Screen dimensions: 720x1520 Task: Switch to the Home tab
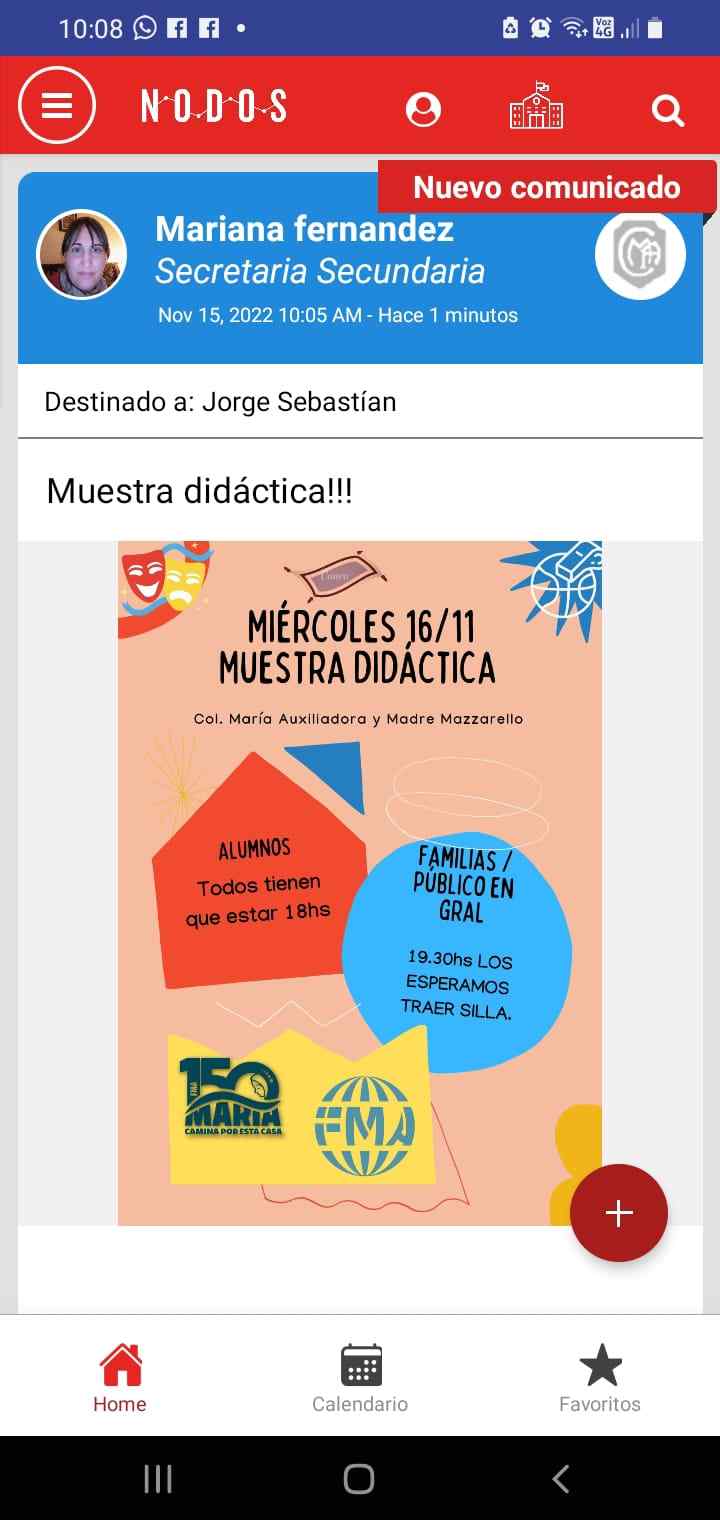coord(120,1378)
